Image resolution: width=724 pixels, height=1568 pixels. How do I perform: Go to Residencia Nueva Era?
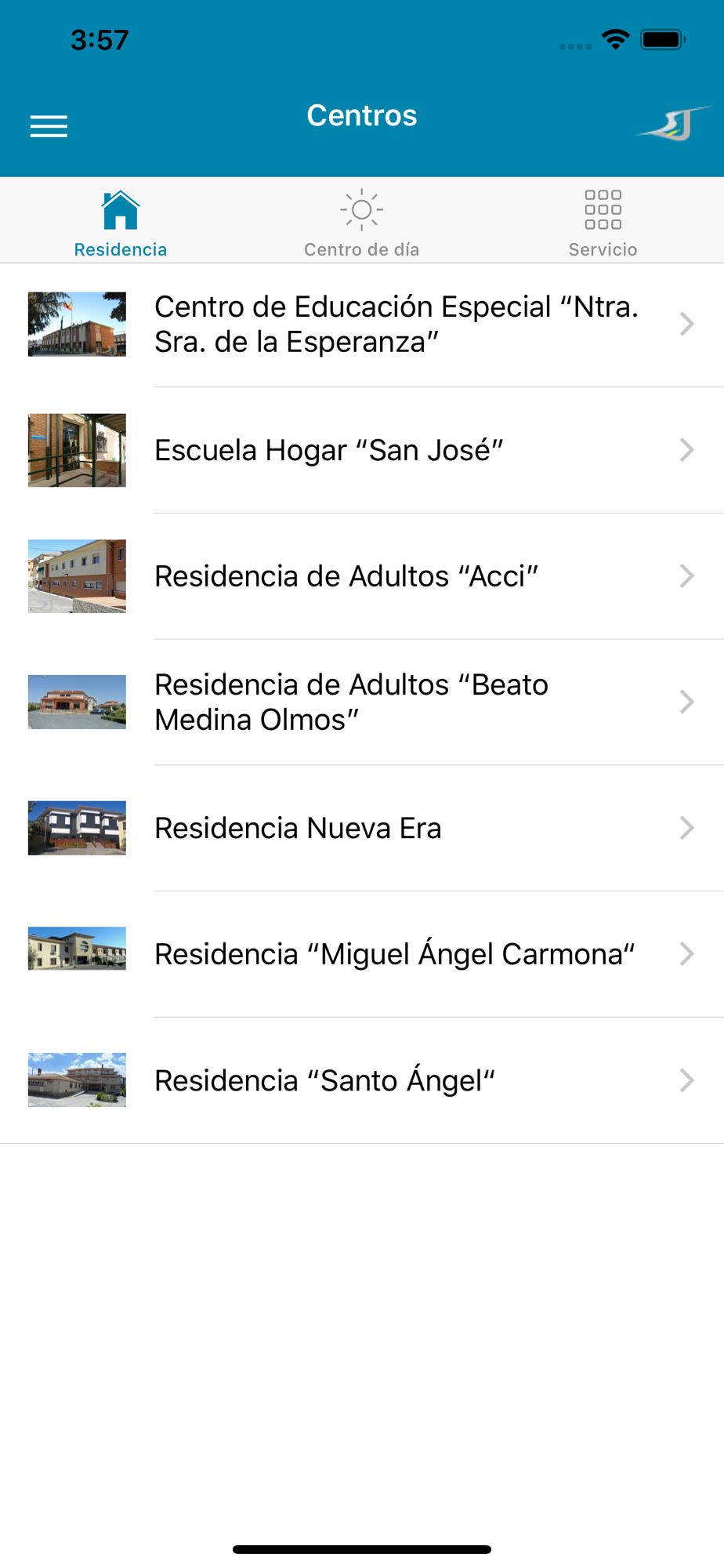(298, 828)
